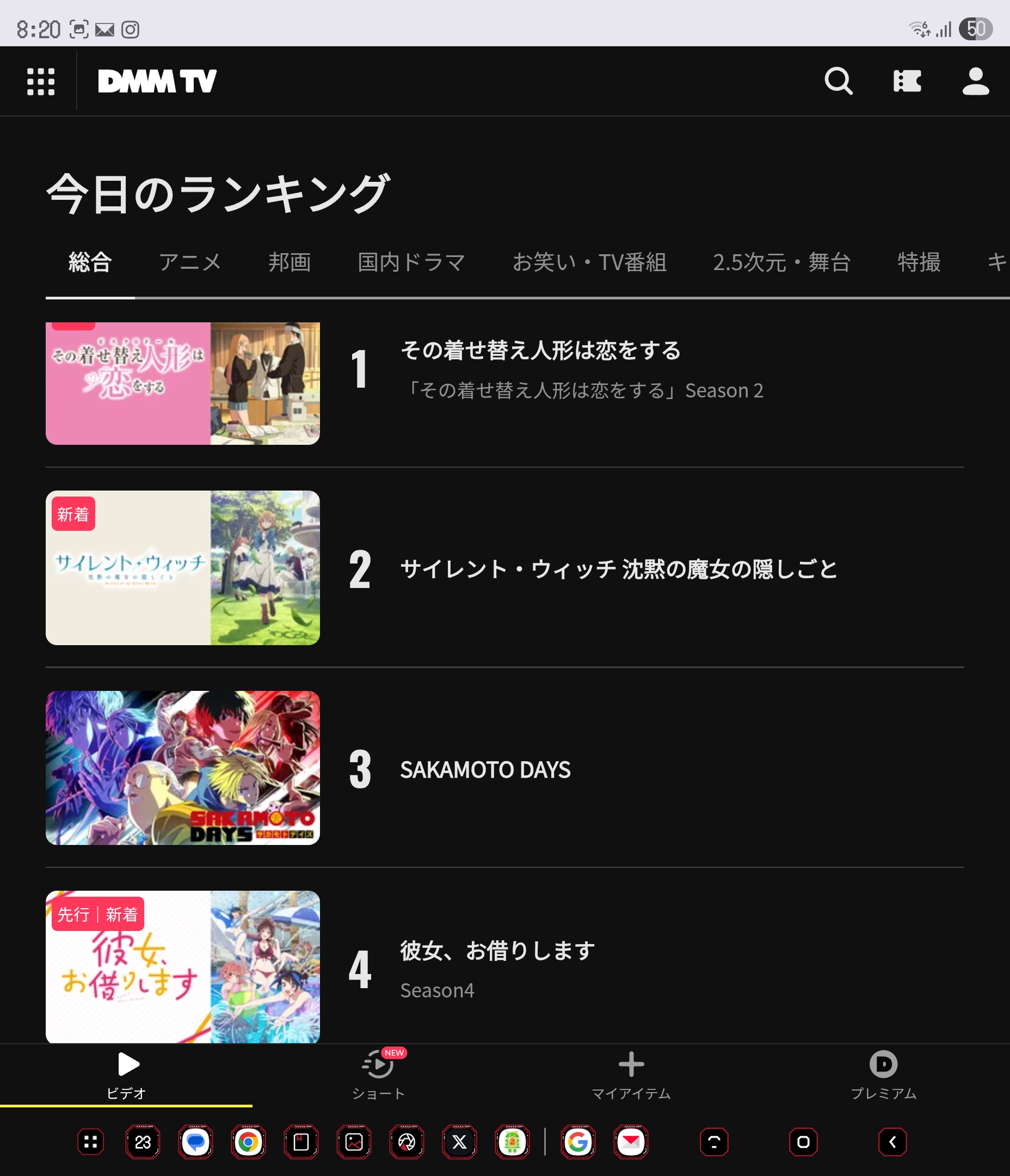Screen dimensions: 1010x1176
Task: Select the お笑い・TV番組 tab
Action: [x=589, y=262]
